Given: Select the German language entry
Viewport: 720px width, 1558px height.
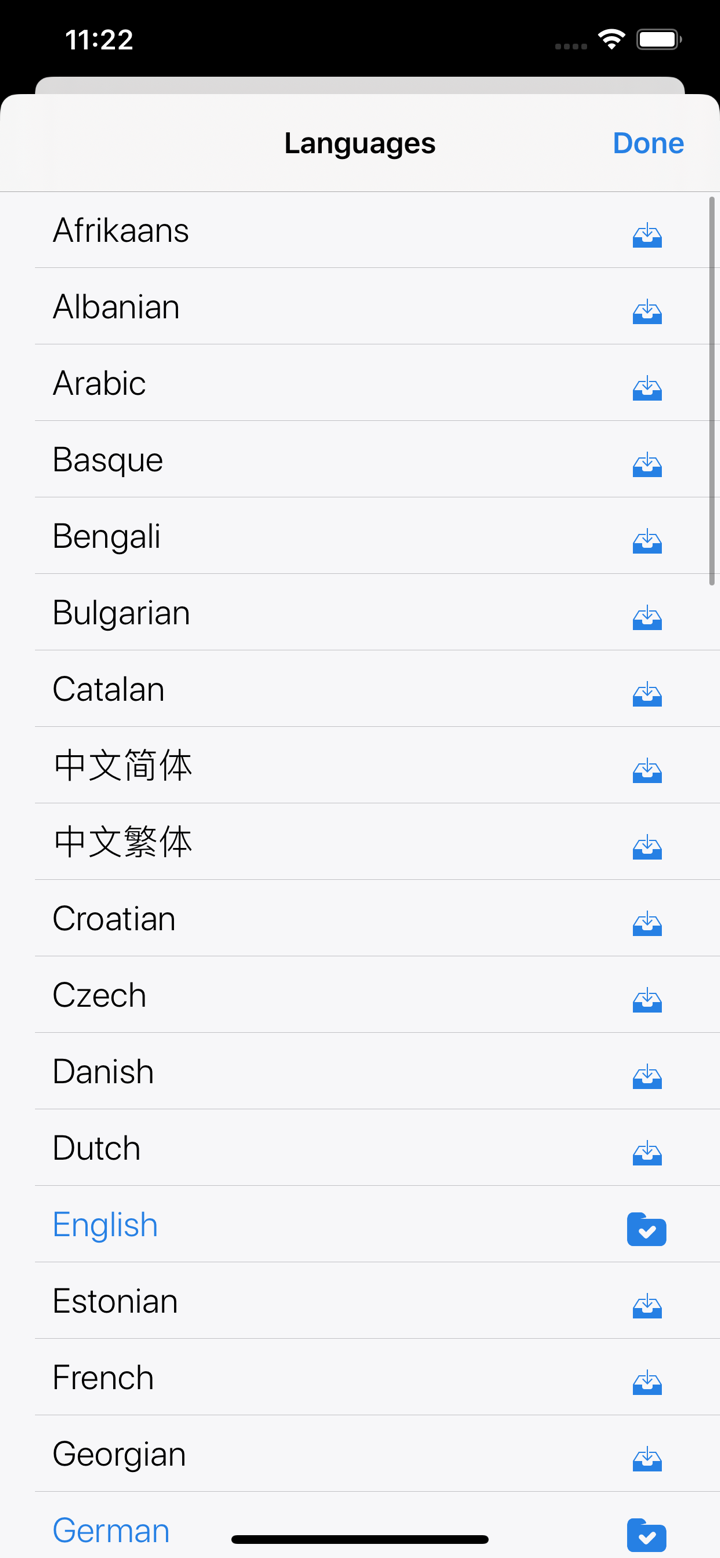Looking at the screenshot, I should pos(111,1530).
